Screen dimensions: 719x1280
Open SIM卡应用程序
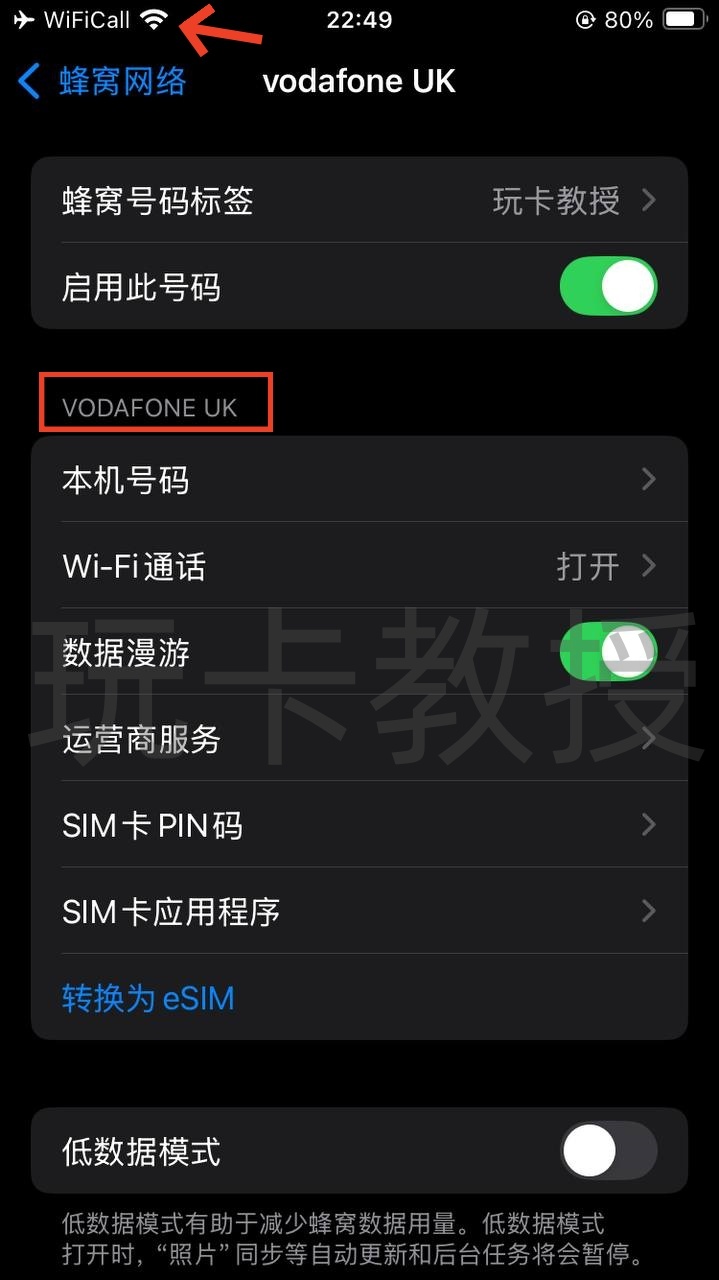click(x=359, y=911)
